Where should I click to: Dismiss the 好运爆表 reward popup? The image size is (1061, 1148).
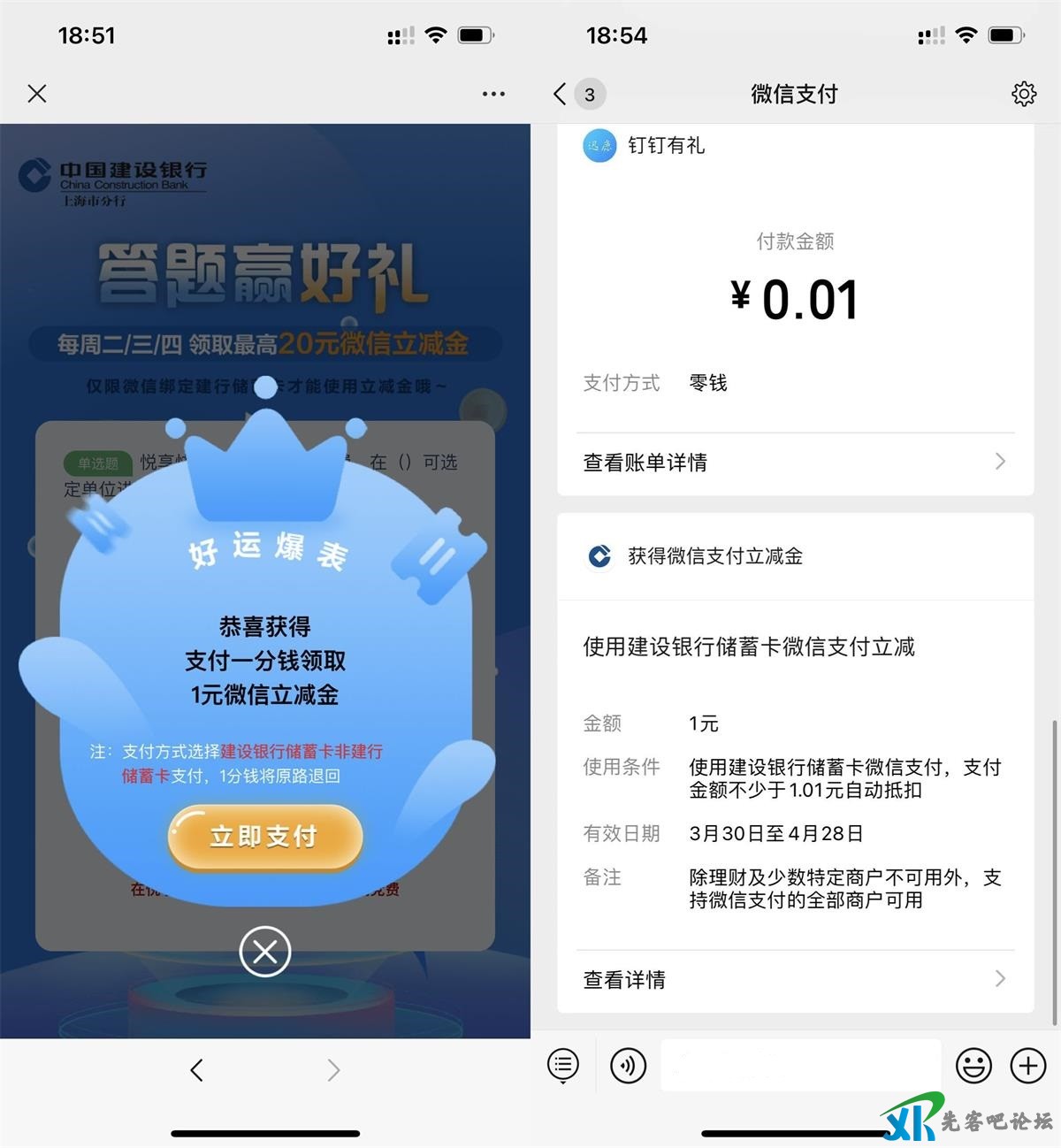(x=264, y=952)
